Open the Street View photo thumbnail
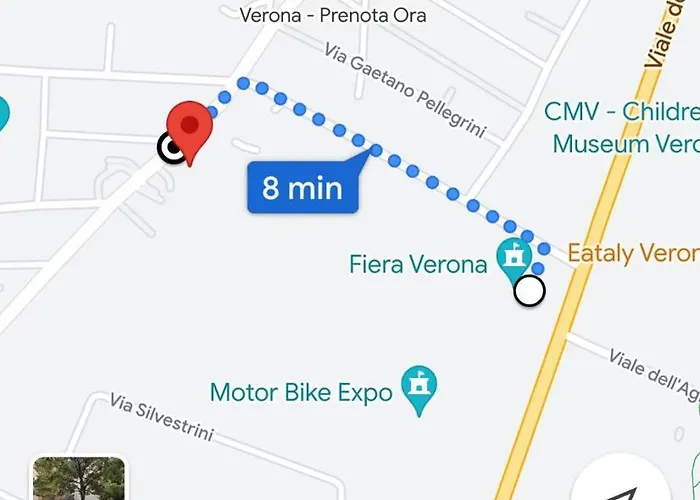Image resolution: width=700 pixels, height=500 pixels. pos(78,480)
